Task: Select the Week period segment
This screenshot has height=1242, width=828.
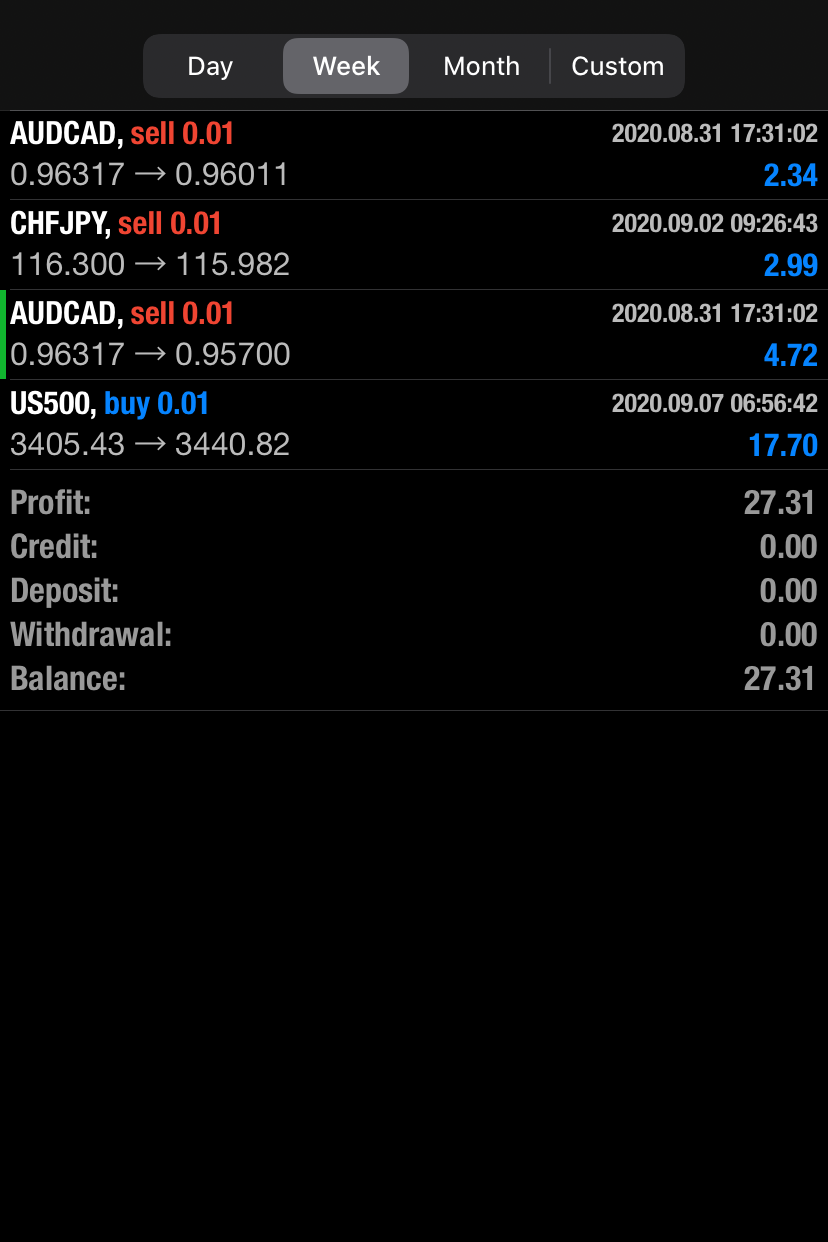Action: click(x=346, y=66)
